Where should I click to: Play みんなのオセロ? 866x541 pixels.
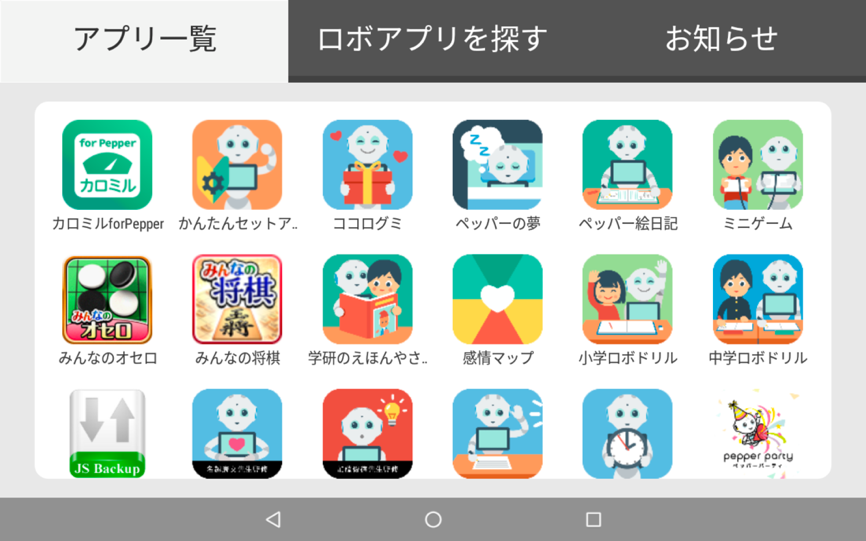tap(107, 299)
